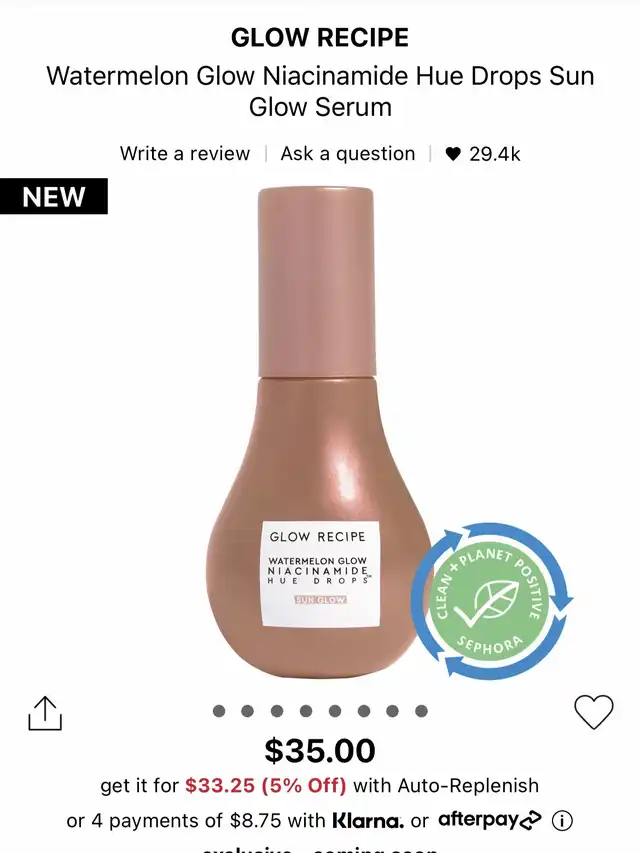Open the Write a review link
The image size is (640, 853).
[185, 154]
